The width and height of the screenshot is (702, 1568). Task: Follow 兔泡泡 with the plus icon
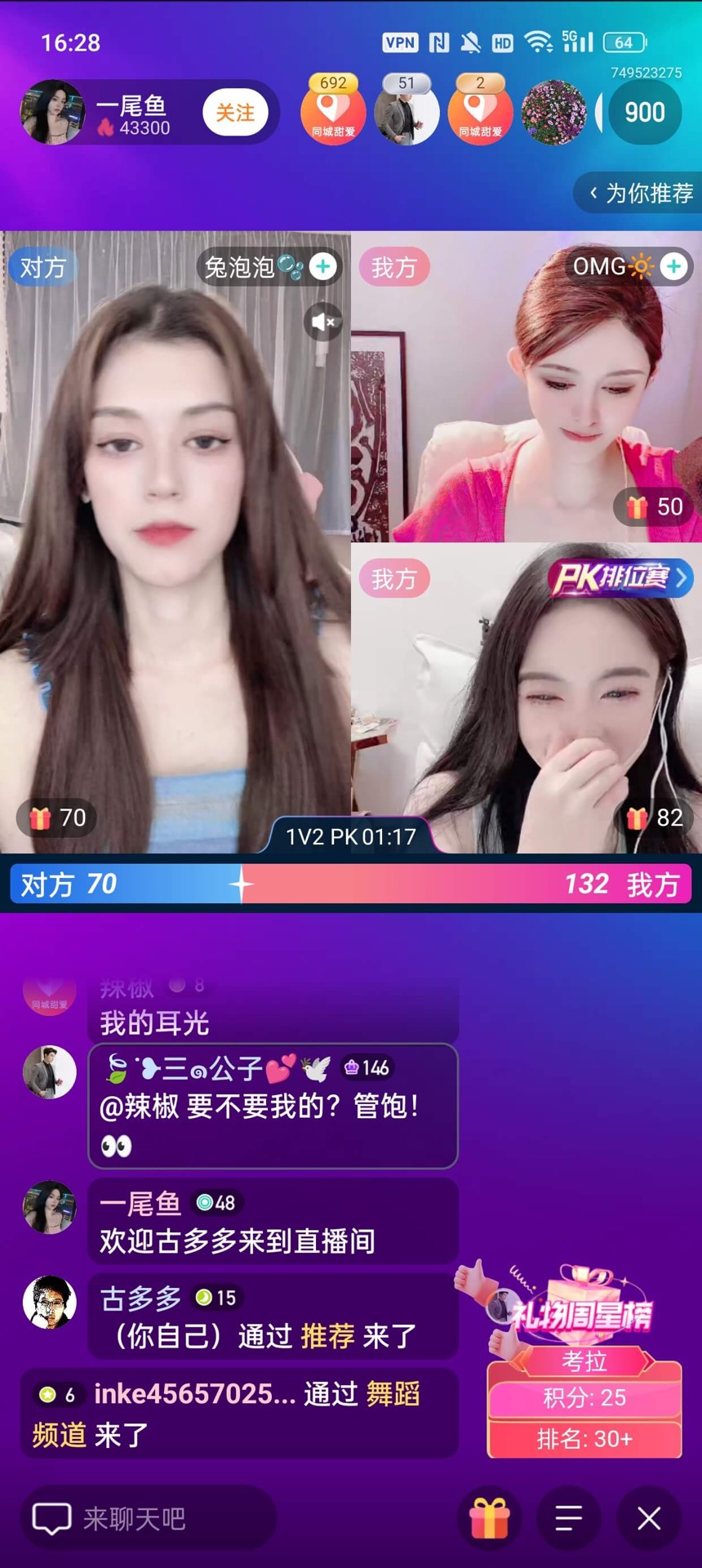pyautogui.click(x=323, y=266)
